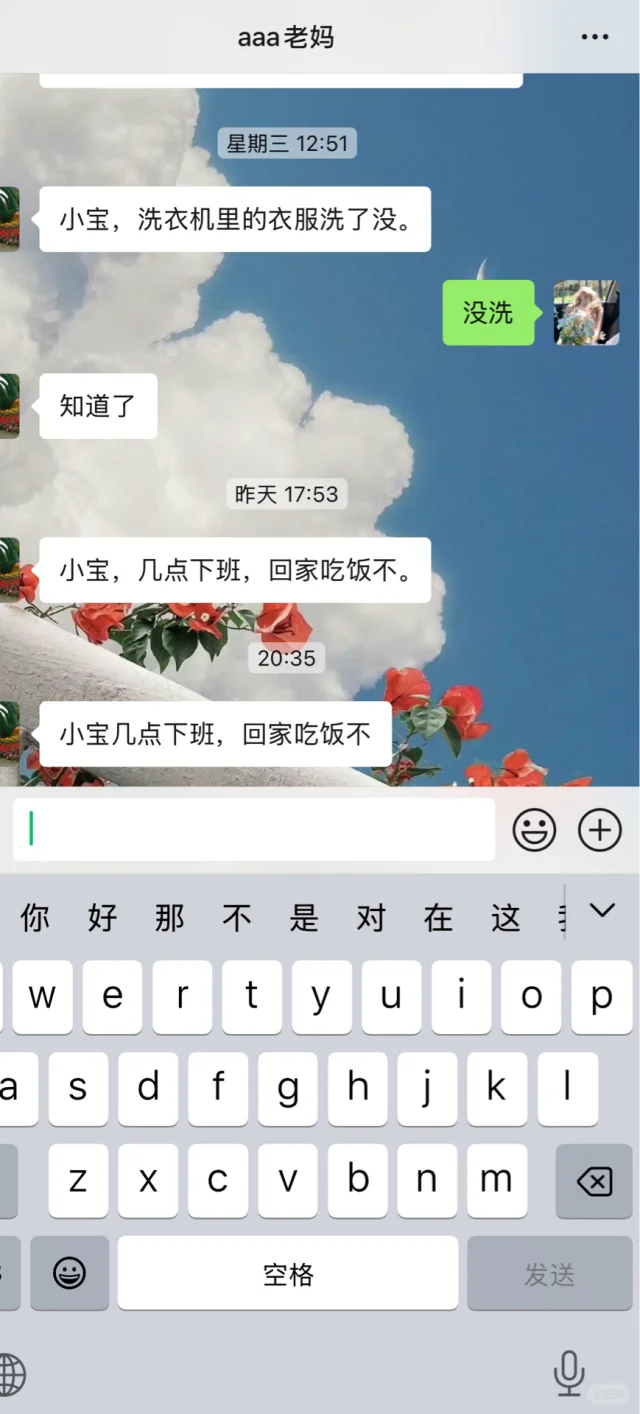Type the letter w key

pos(42,997)
